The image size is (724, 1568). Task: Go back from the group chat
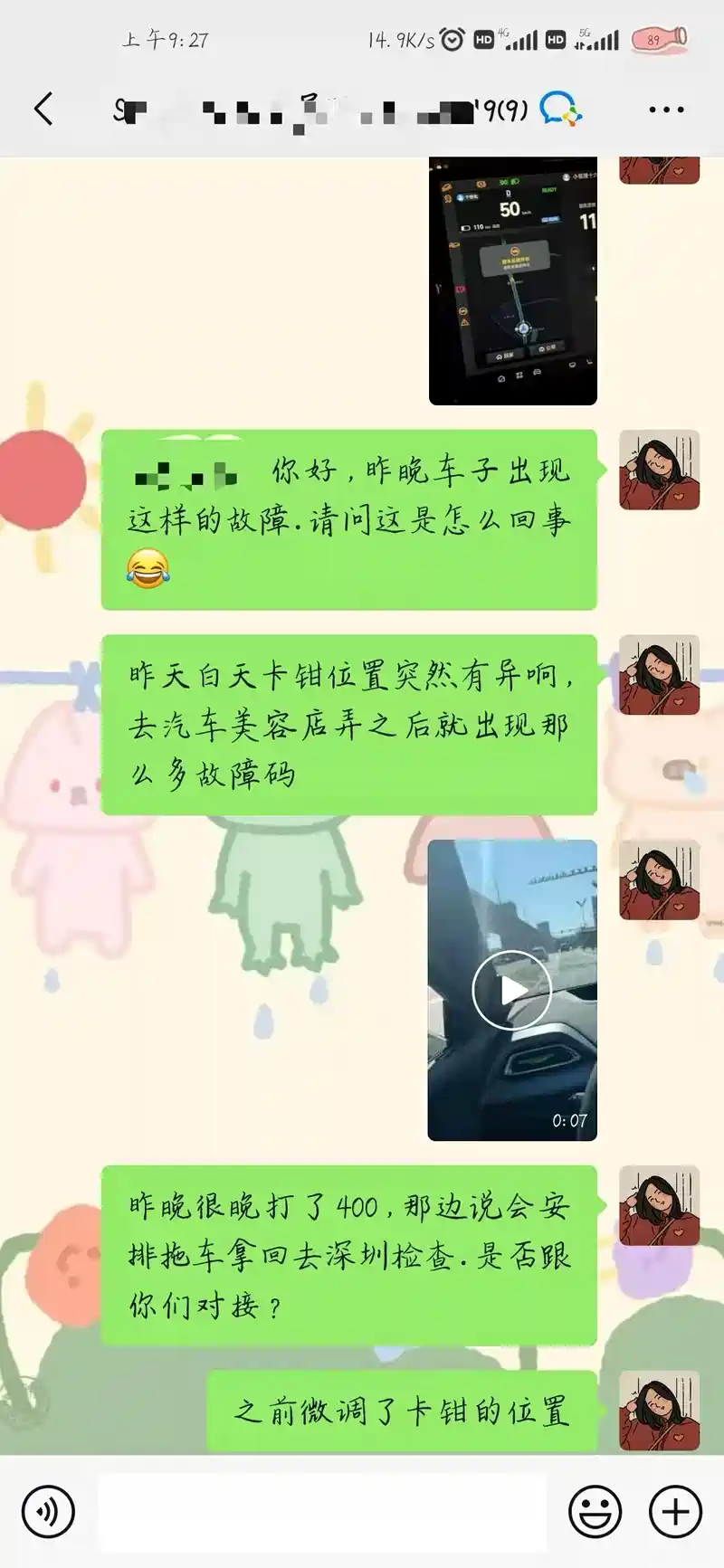43,109
